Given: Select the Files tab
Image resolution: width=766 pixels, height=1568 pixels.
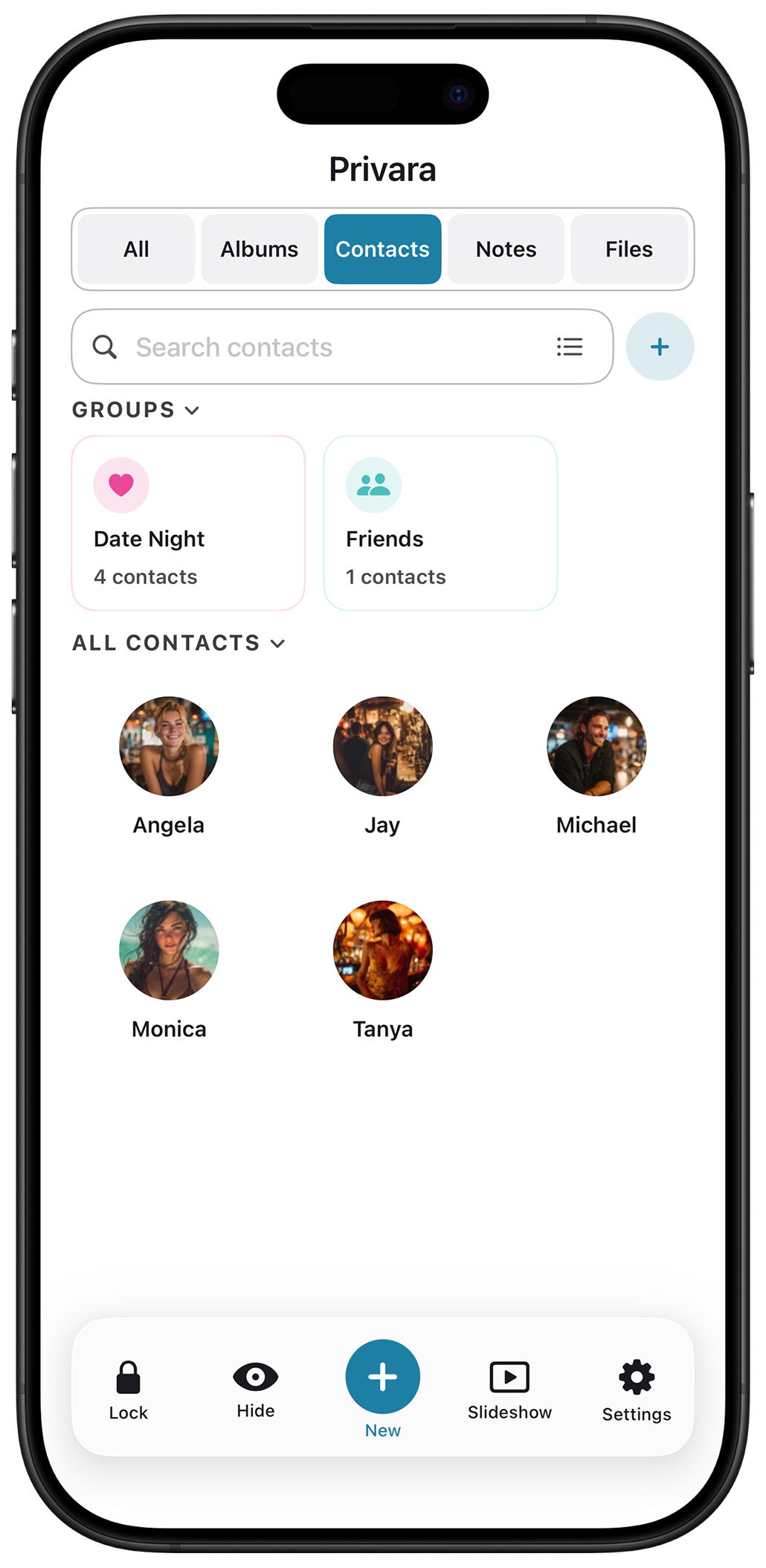Looking at the screenshot, I should tap(629, 249).
